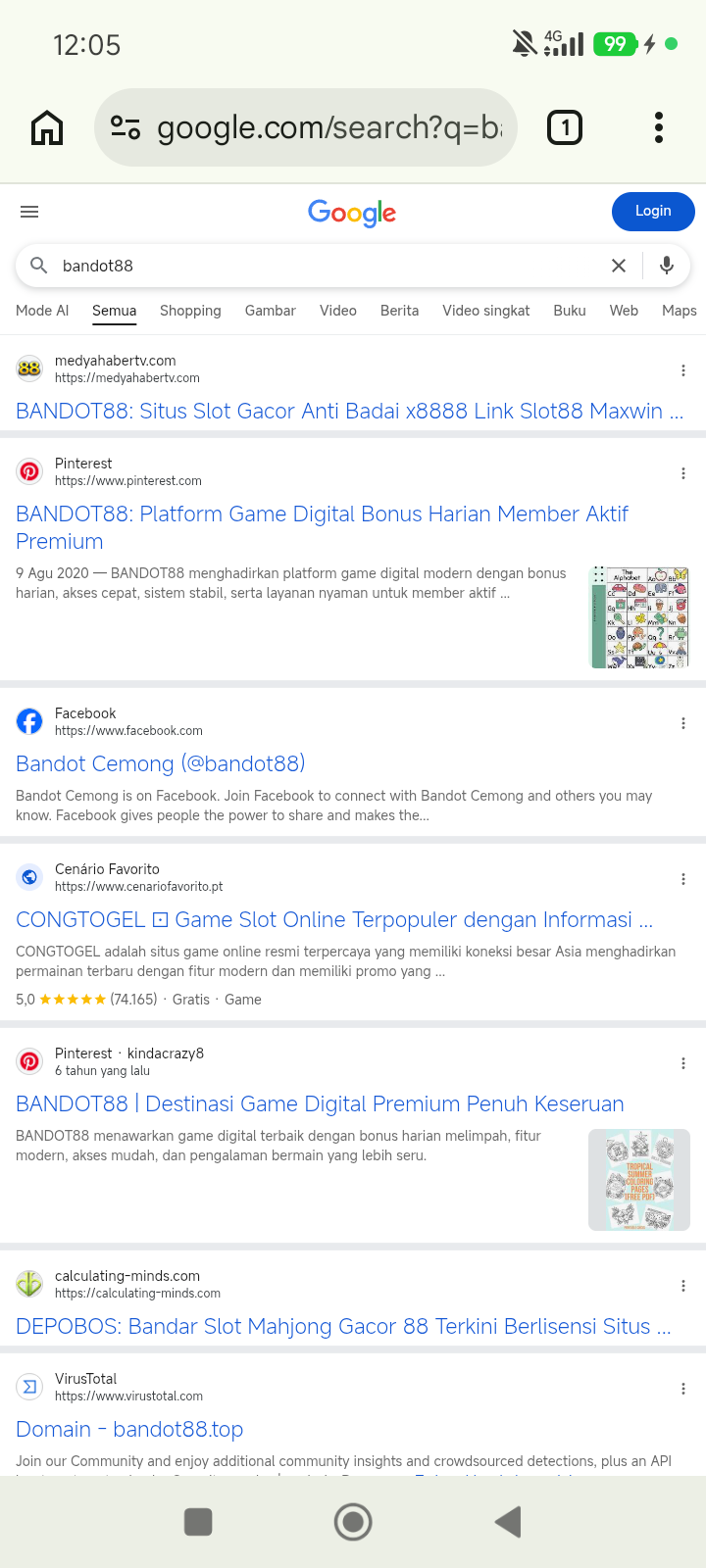This screenshot has width=706, height=1568.
Task: Tap the system back button
Action: tap(508, 1522)
